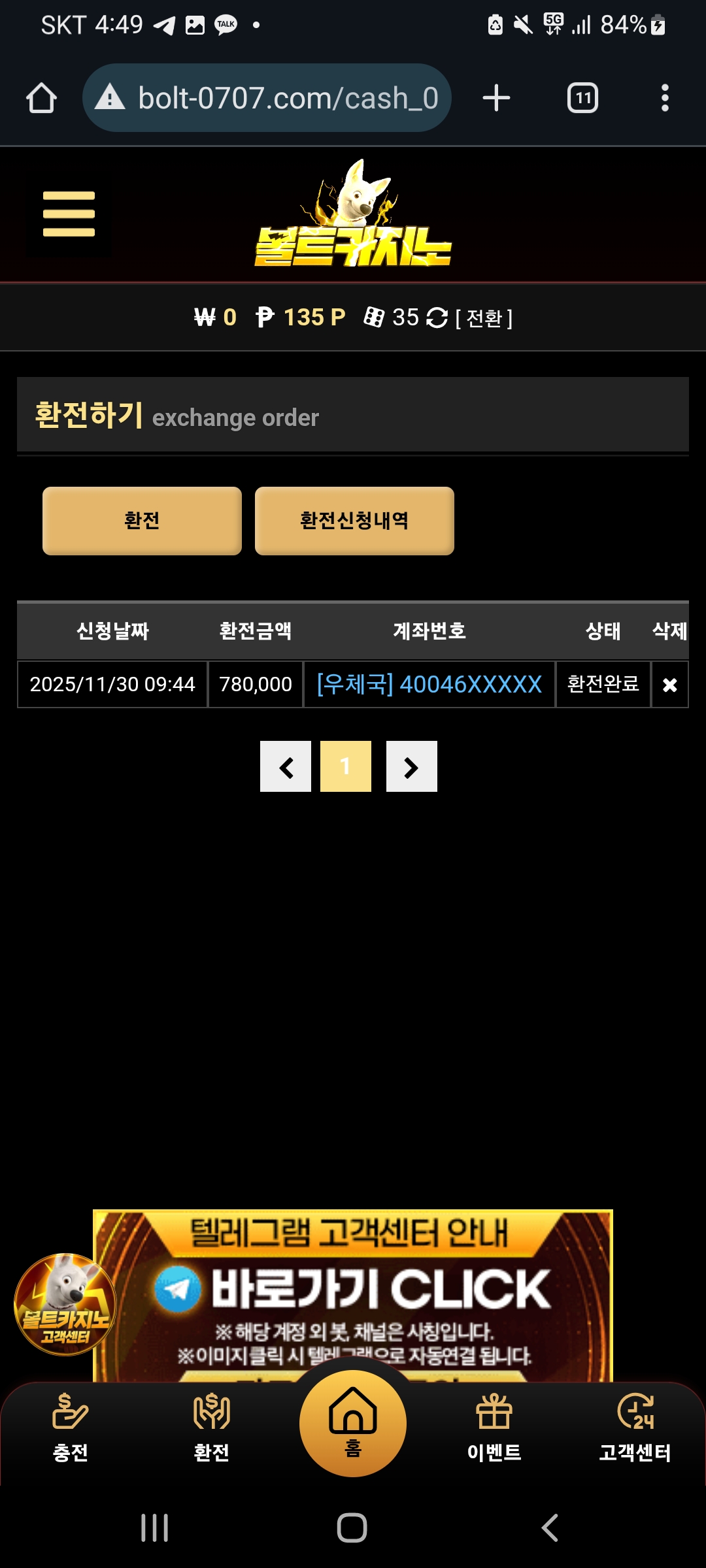Select the 환전 button
The image size is (706, 1568).
tap(142, 521)
